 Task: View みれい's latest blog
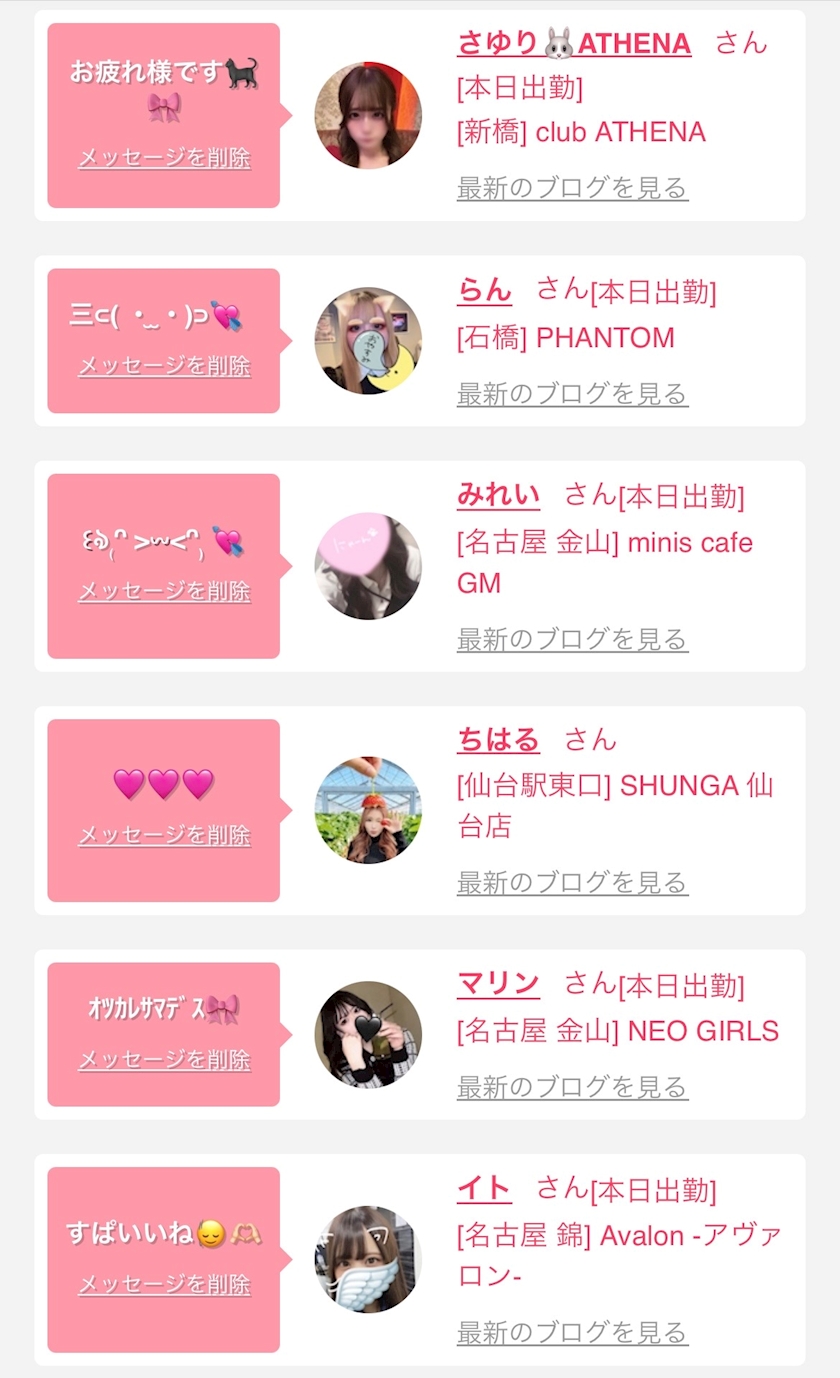[572, 638]
